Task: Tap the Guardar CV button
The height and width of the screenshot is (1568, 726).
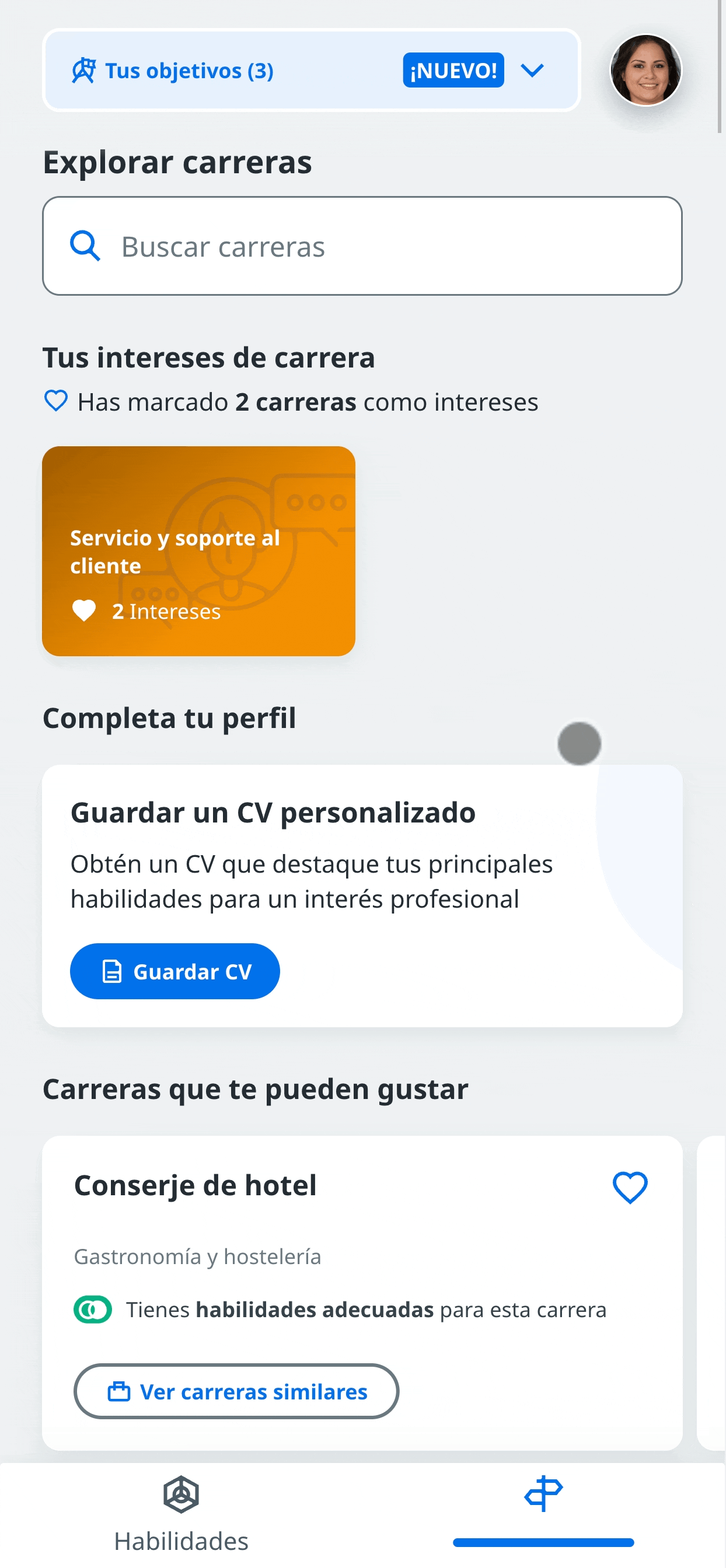Action: 175,971
